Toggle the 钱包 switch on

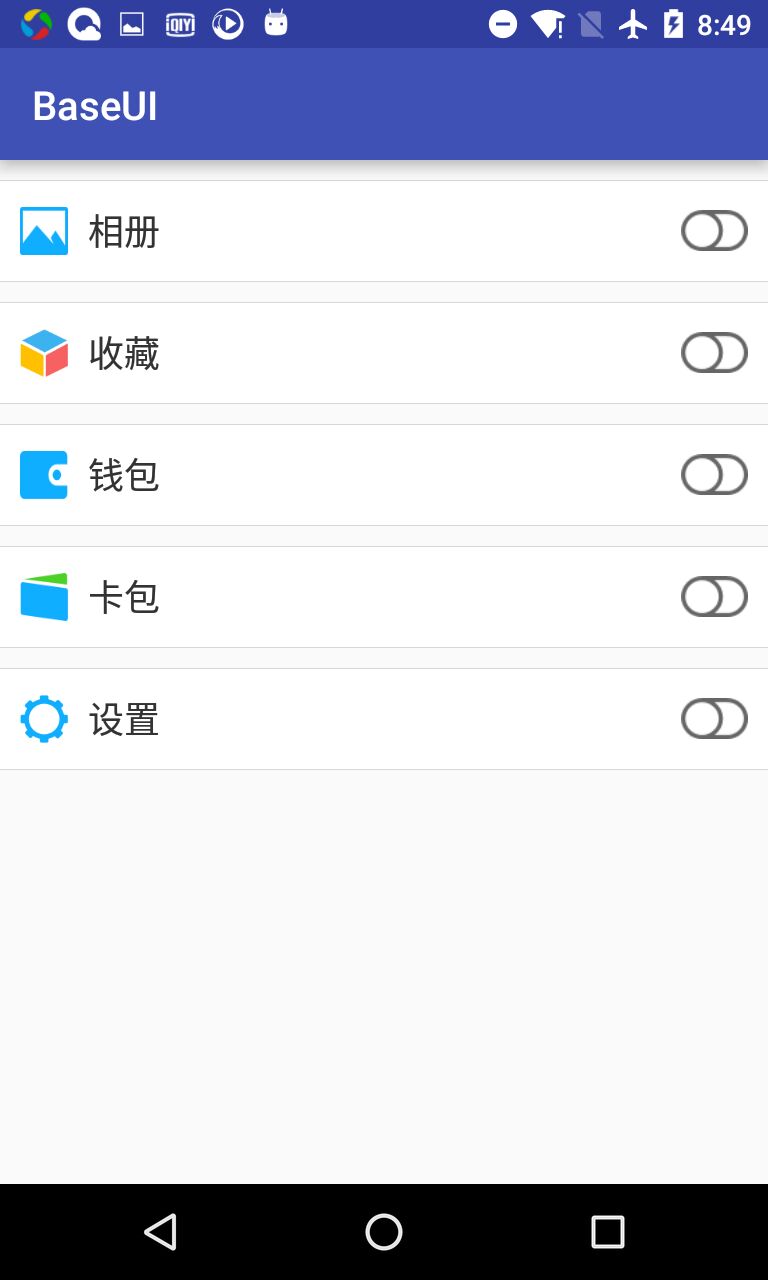(714, 475)
